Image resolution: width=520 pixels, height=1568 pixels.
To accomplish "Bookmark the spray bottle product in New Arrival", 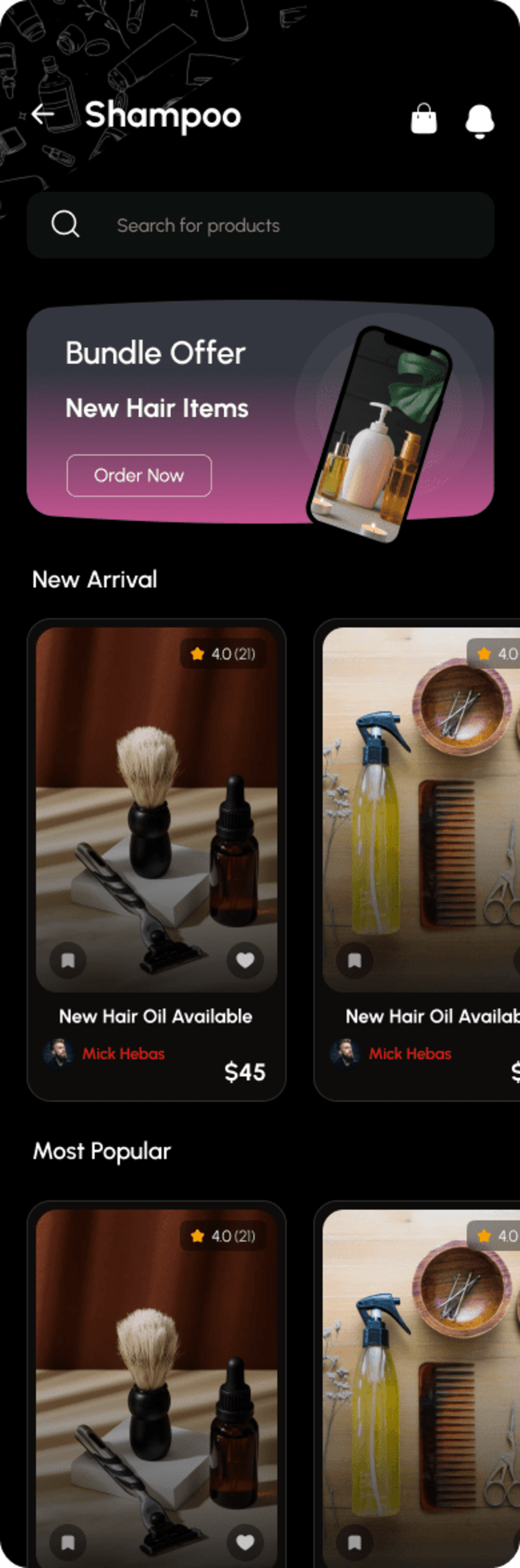I will (354, 960).
